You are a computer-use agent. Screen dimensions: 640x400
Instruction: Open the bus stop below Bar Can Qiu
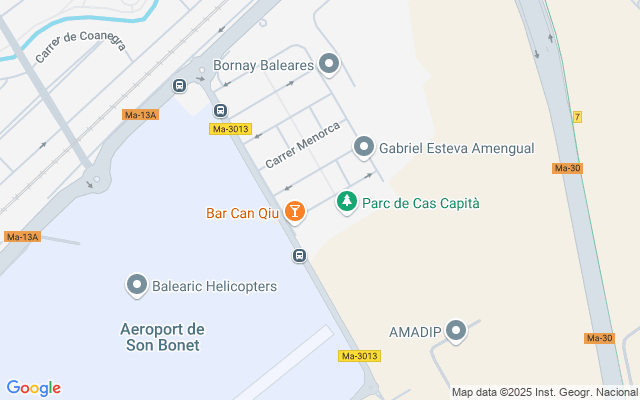[299, 256]
